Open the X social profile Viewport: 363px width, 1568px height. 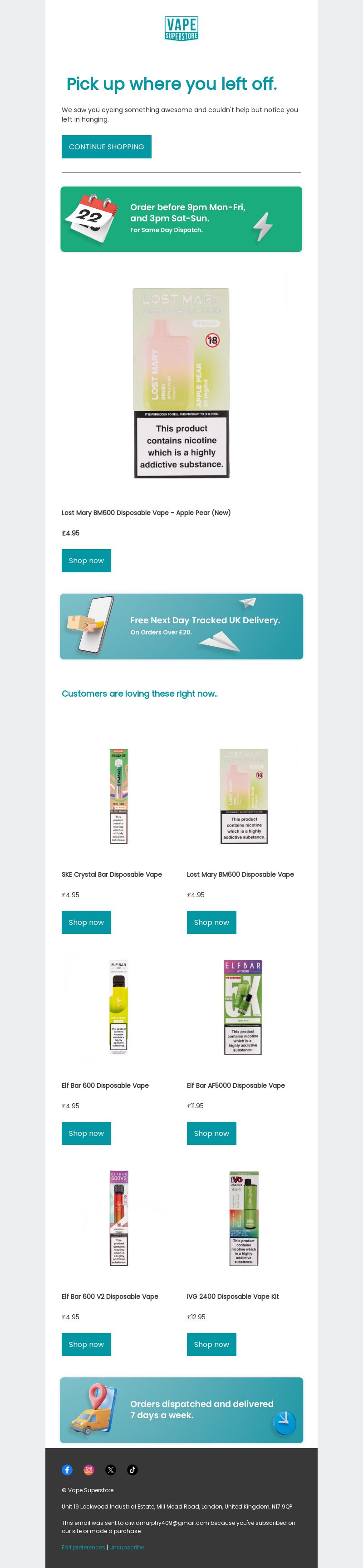110,1470
